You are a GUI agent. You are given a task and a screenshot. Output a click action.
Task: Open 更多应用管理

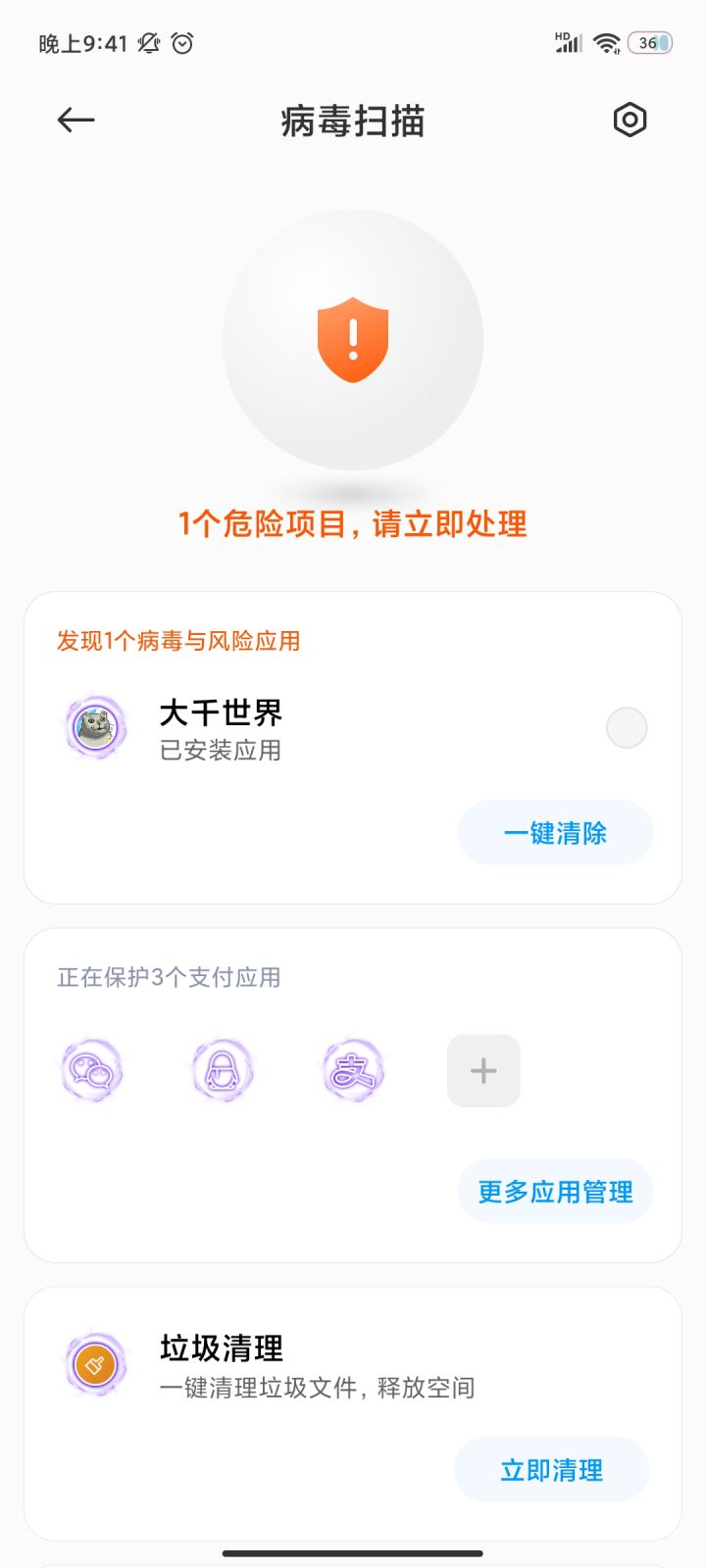pos(555,1192)
